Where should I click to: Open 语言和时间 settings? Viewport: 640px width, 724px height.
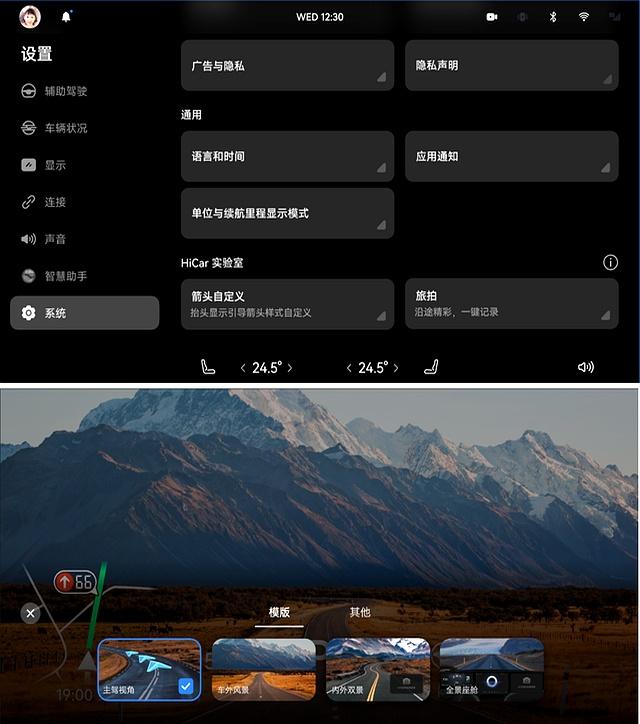pos(287,157)
